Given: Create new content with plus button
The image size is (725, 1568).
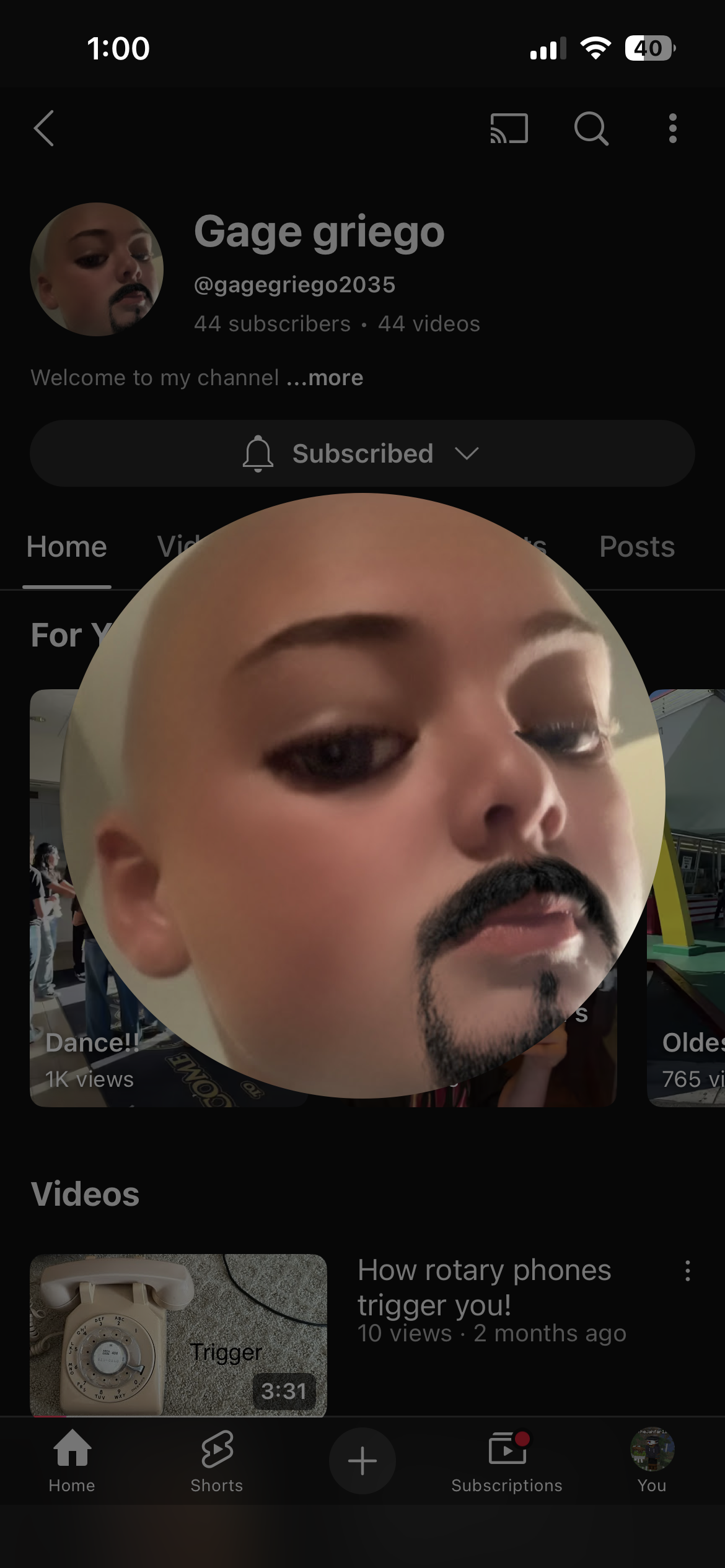Looking at the screenshot, I should [362, 1460].
